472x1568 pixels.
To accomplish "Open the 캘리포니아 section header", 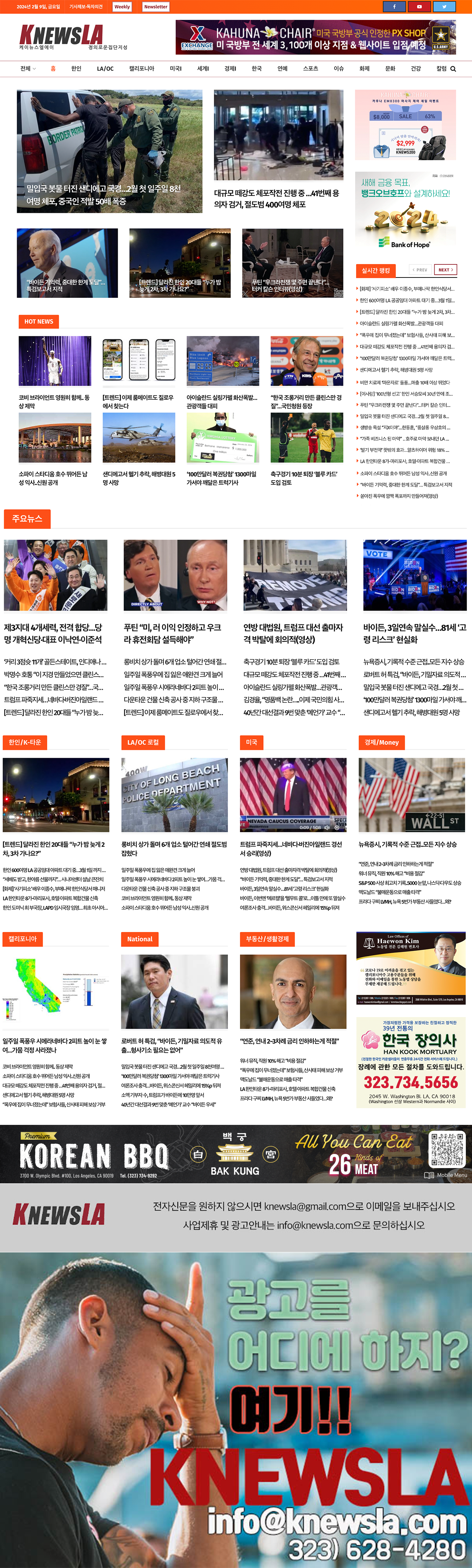I will click(x=23, y=939).
